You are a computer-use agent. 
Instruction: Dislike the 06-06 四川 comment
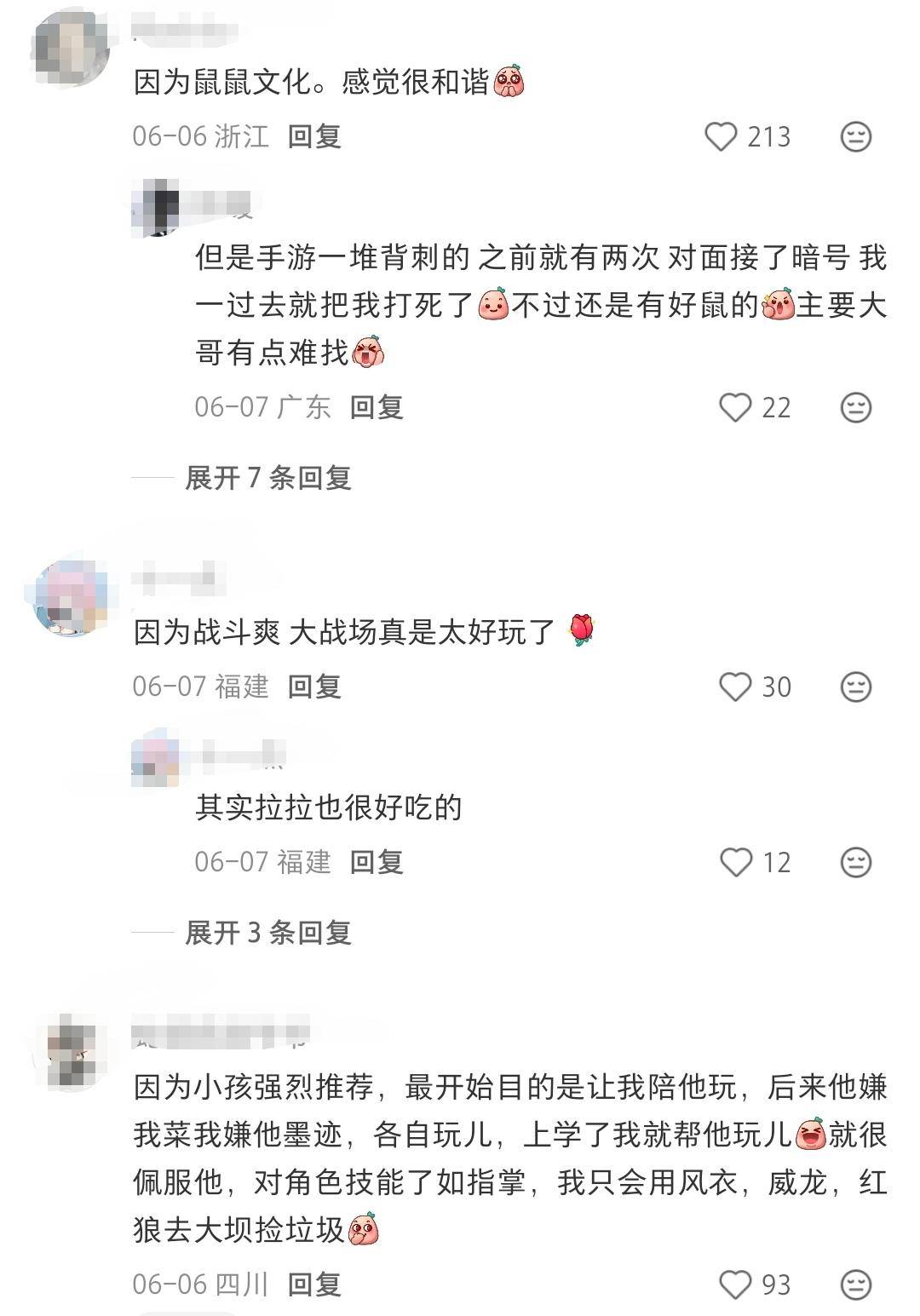(856, 1284)
